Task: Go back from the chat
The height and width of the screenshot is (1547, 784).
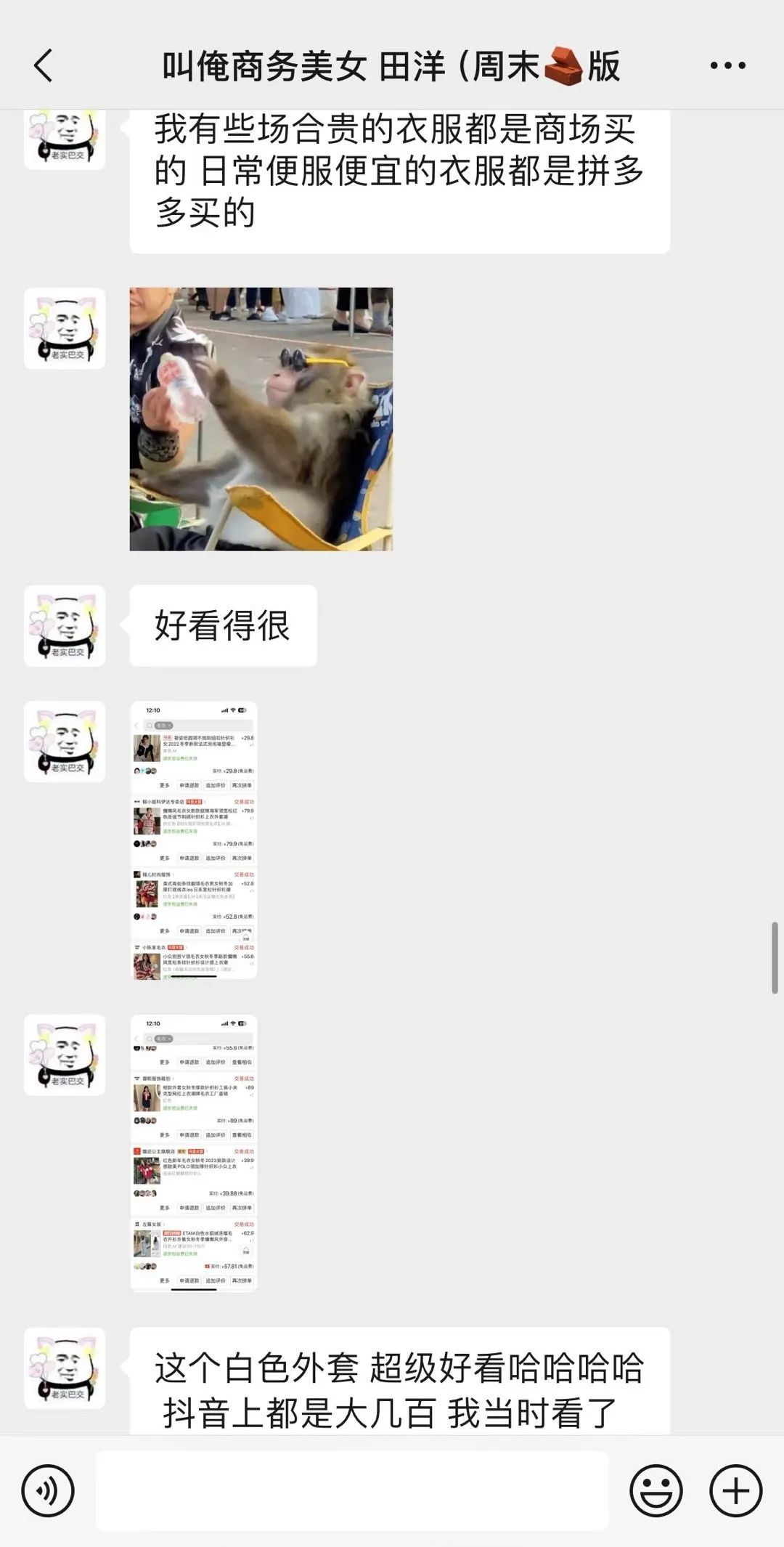Action: [44, 66]
